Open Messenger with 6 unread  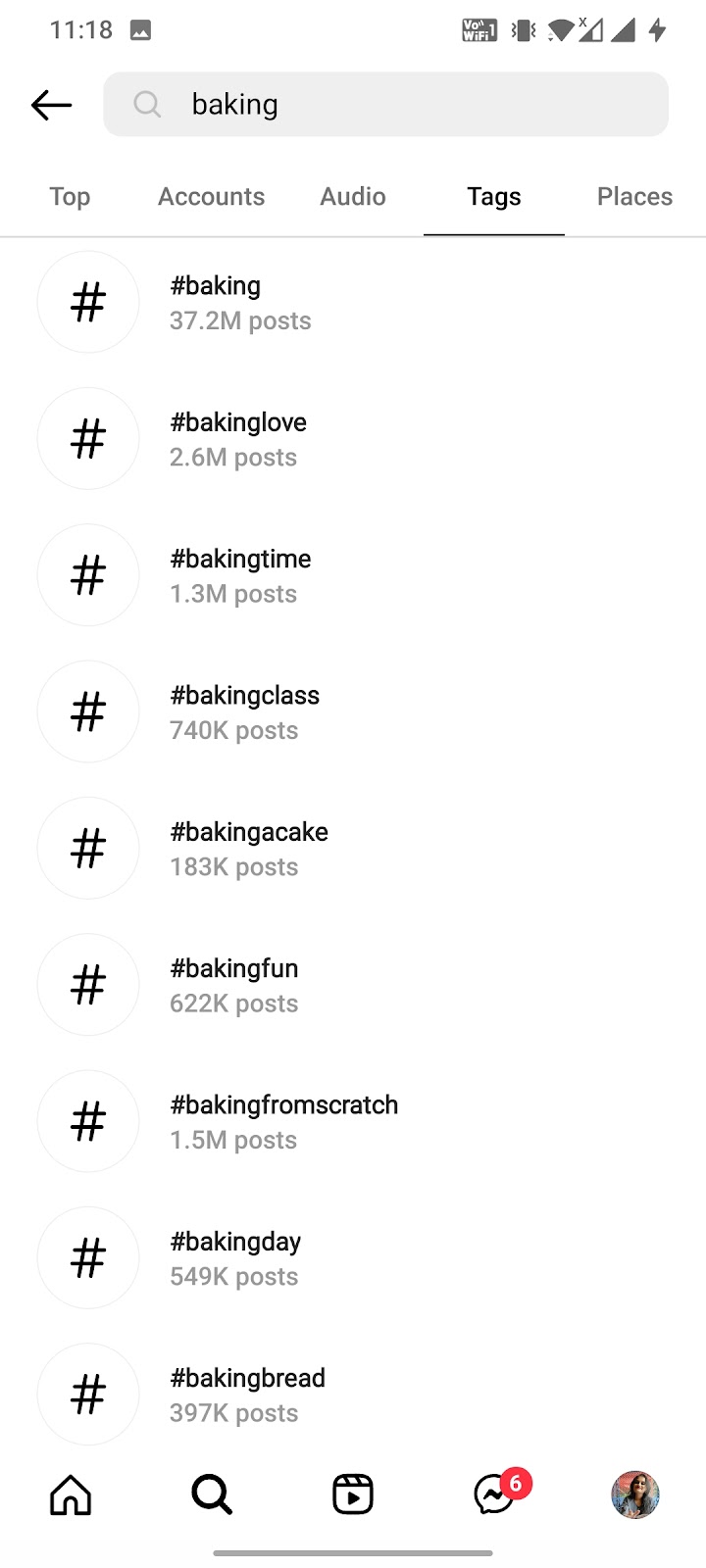coord(495,1495)
